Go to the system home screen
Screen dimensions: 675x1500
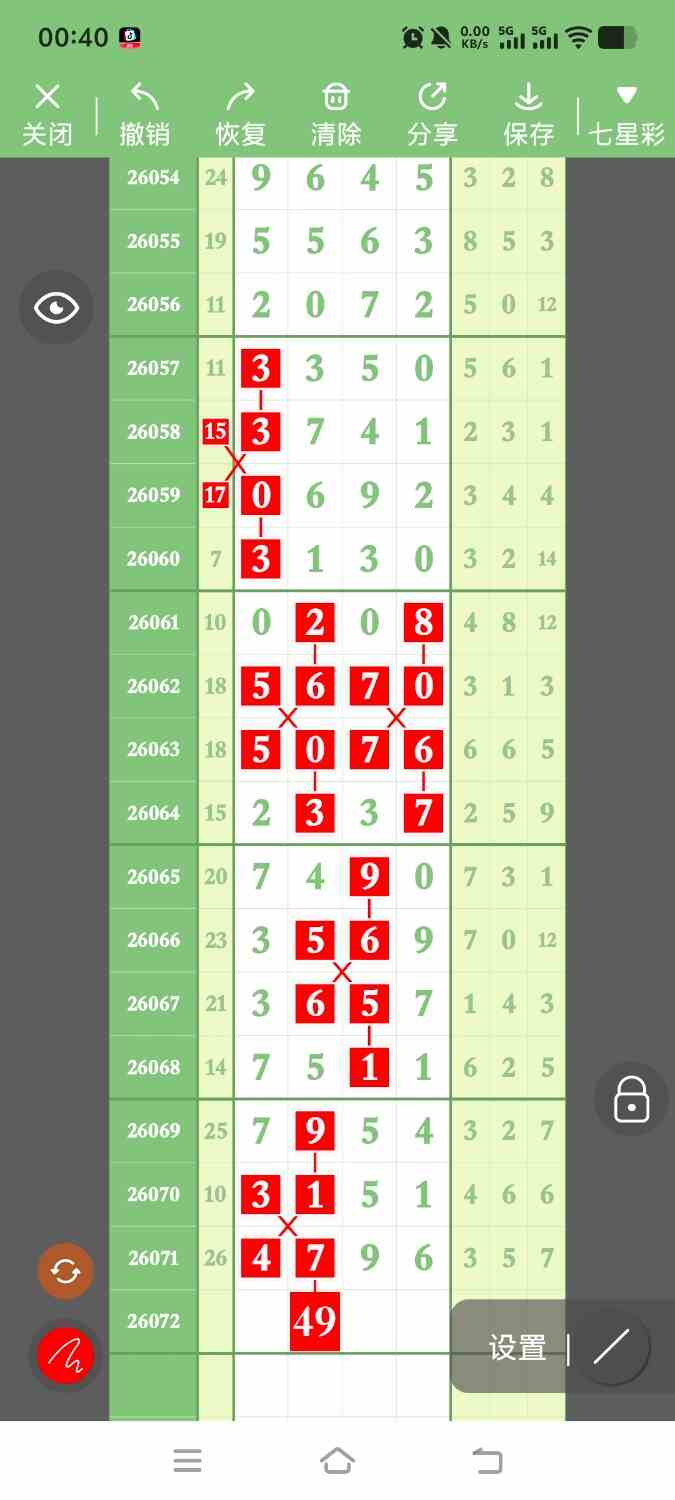click(337, 1461)
